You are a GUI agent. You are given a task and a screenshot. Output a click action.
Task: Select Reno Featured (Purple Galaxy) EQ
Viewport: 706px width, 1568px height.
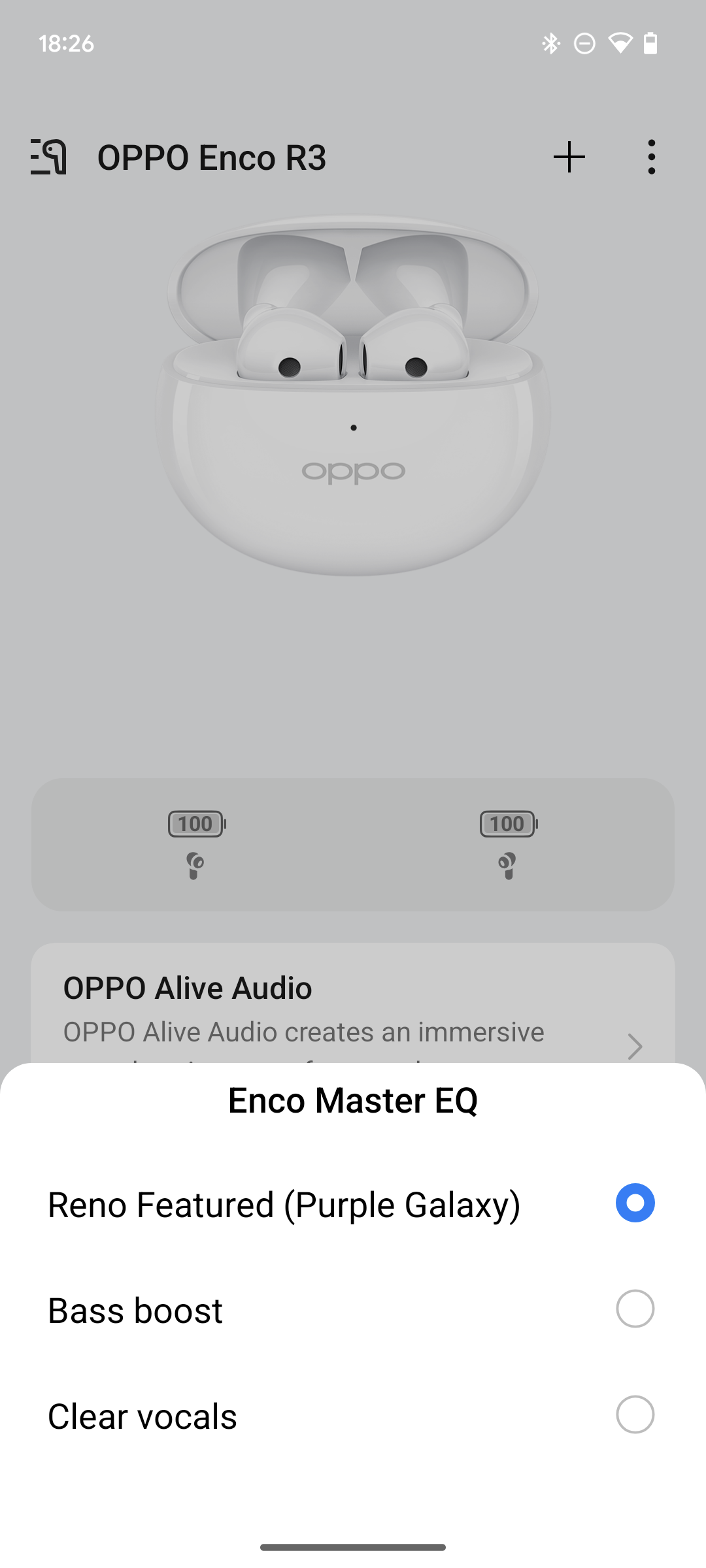634,1203
